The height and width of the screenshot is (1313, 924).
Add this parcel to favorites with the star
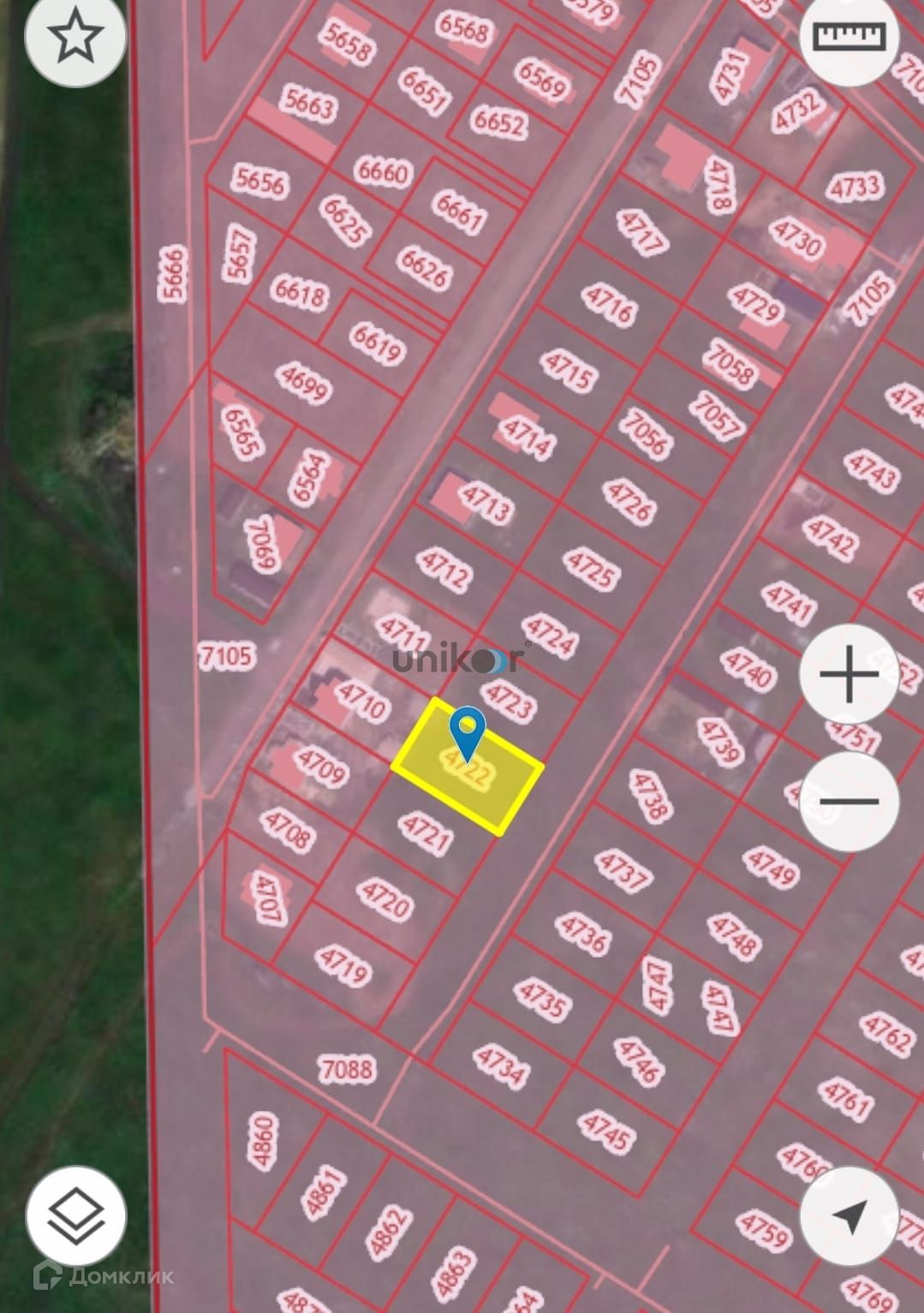click(75, 37)
